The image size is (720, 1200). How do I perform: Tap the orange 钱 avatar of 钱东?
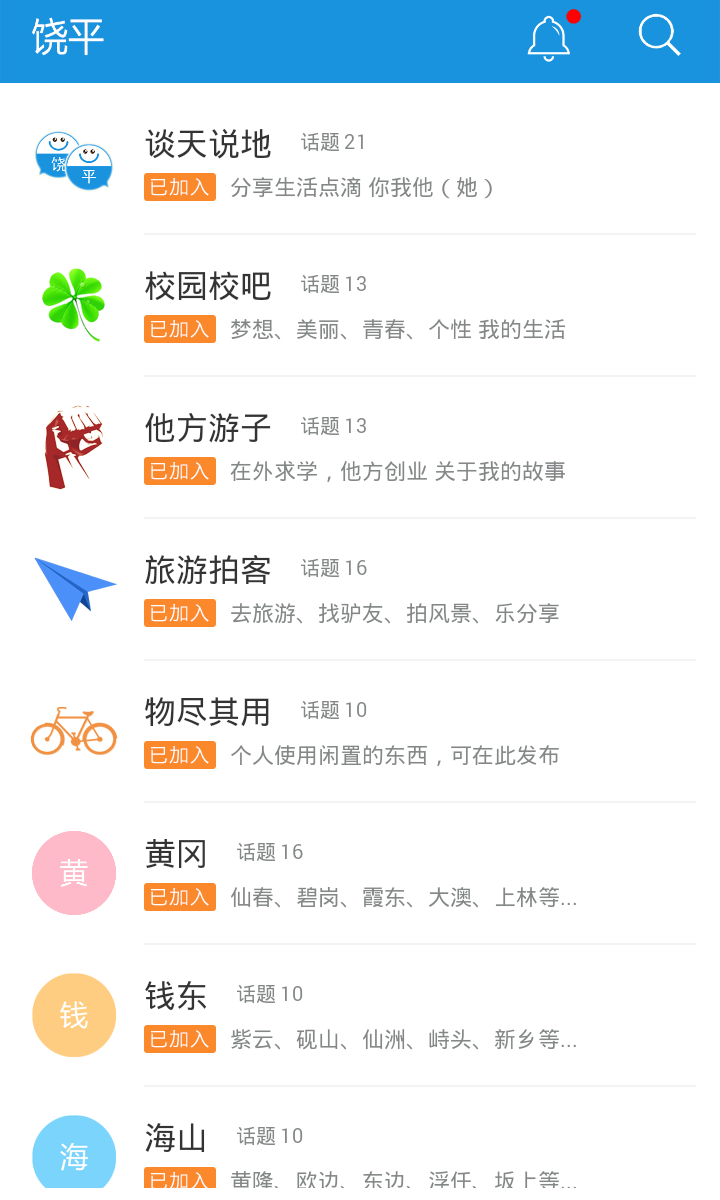74,1015
